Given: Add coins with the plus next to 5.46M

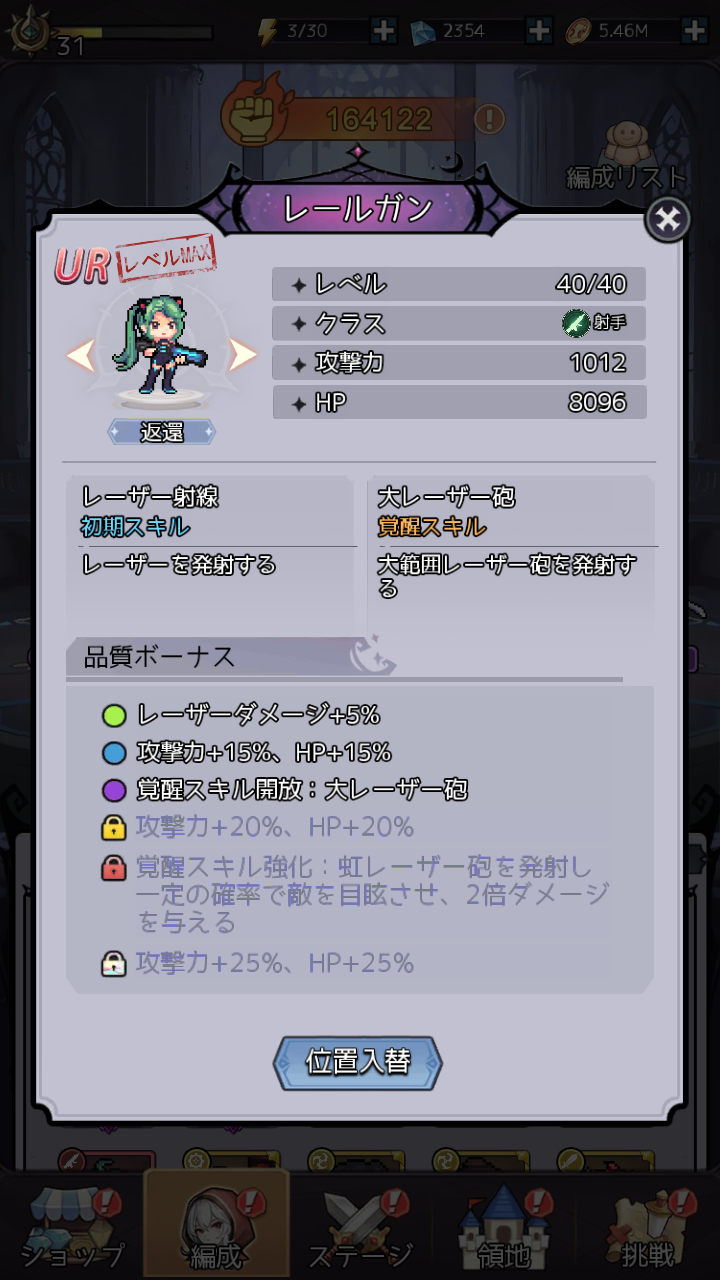Looking at the screenshot, I should [694, 31].
